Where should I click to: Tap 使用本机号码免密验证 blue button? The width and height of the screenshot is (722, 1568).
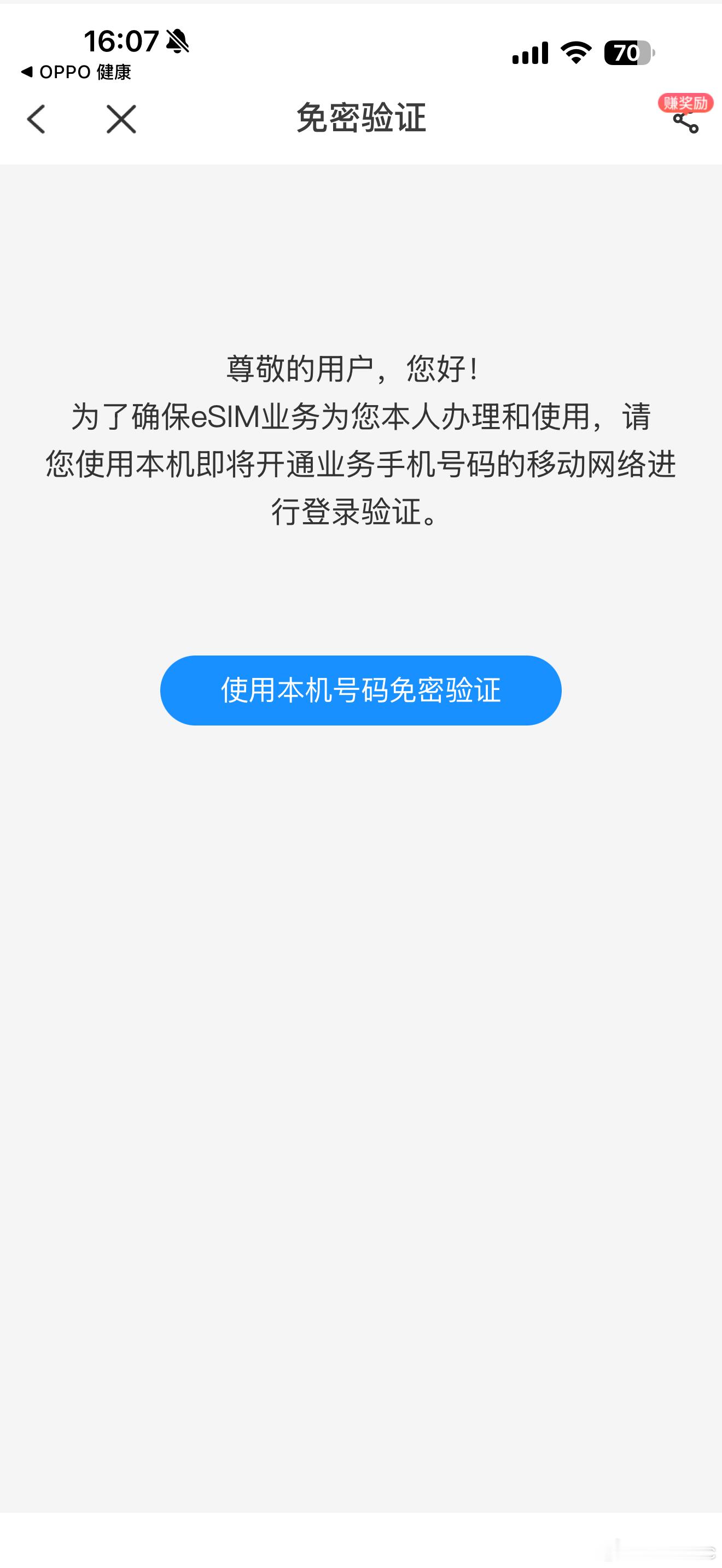(361, 689)
